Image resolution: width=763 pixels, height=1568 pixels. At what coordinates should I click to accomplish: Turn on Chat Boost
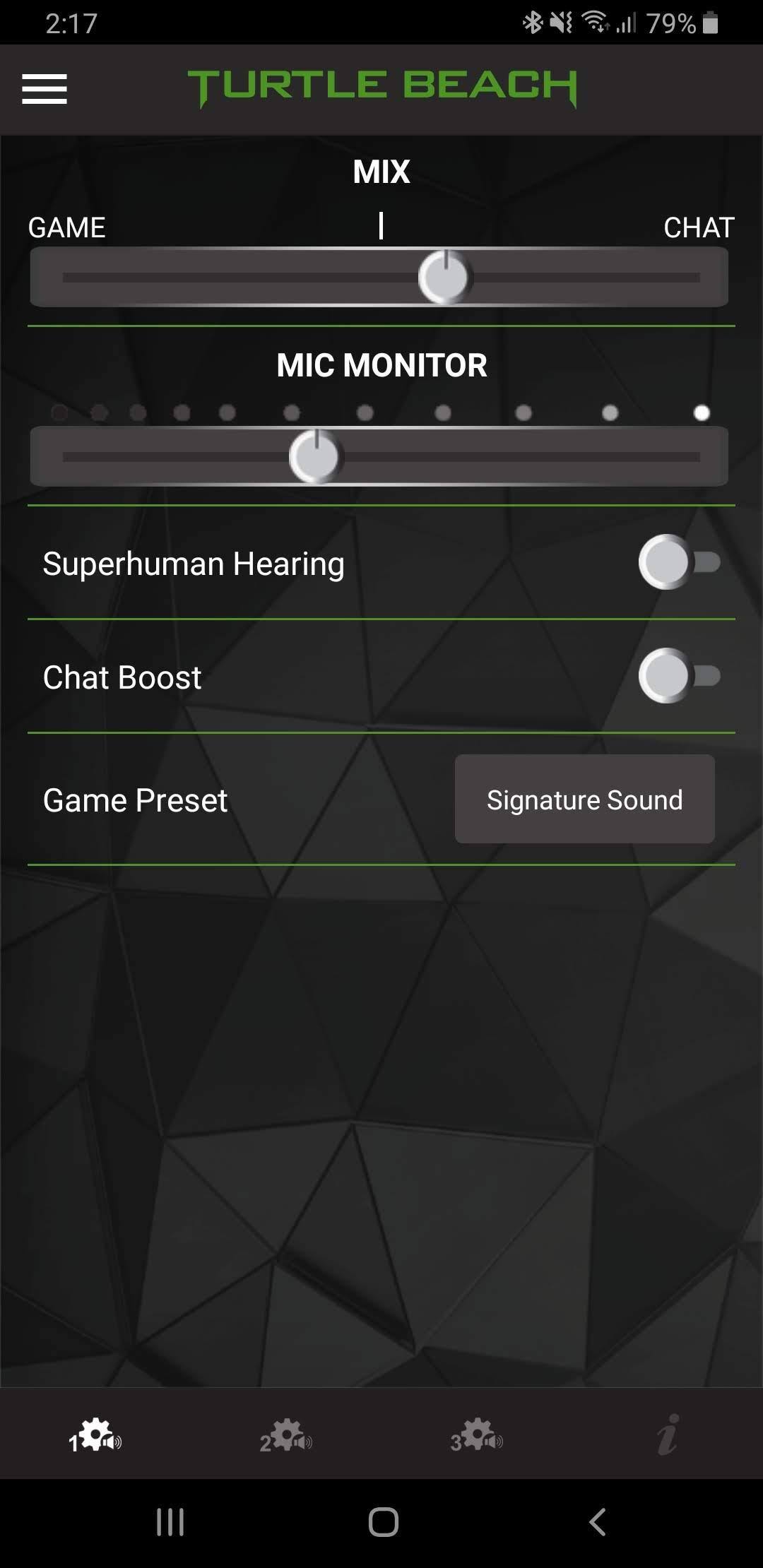tap(678, 676)
